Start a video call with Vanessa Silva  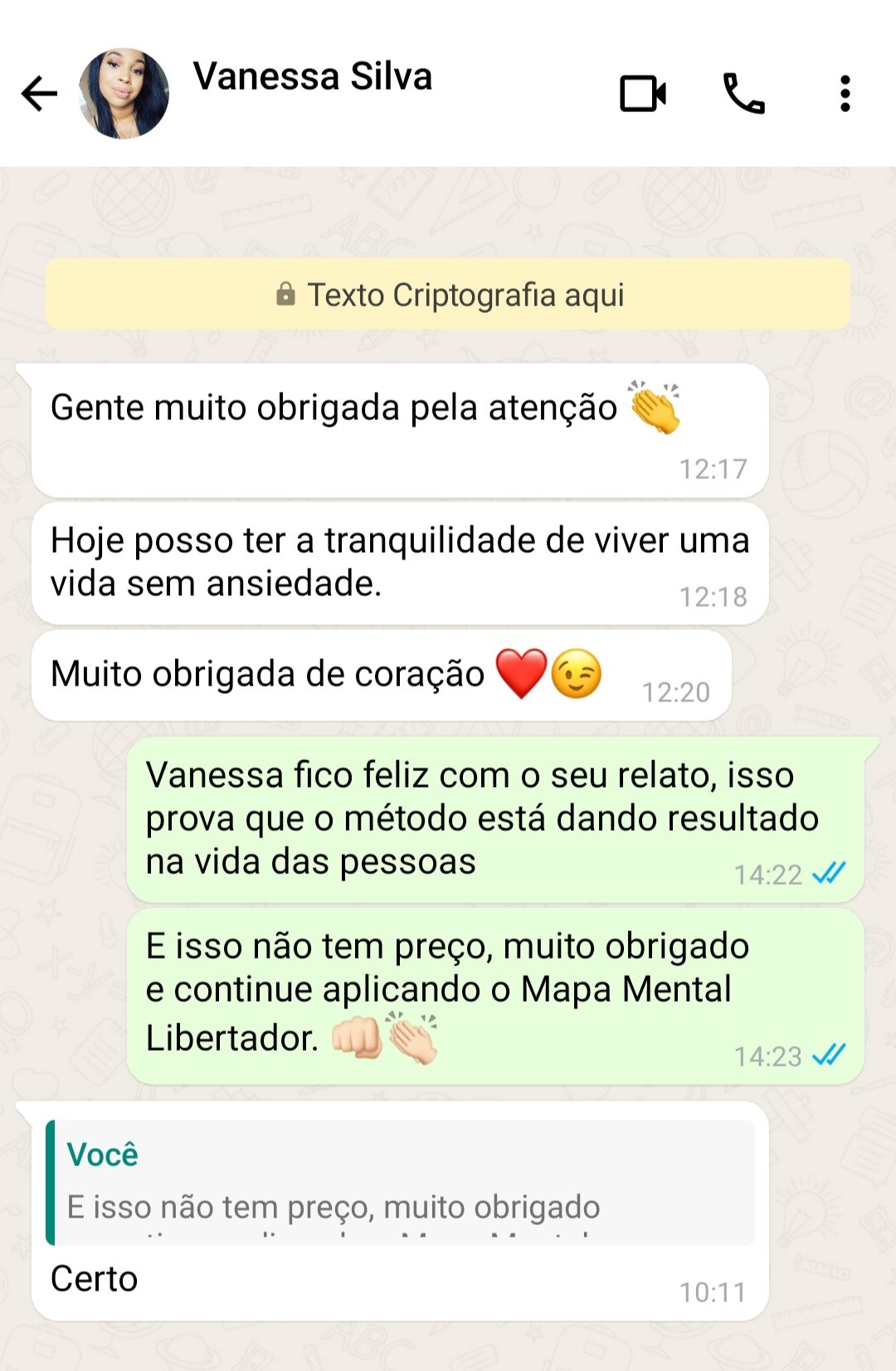[x=643, y=94]
